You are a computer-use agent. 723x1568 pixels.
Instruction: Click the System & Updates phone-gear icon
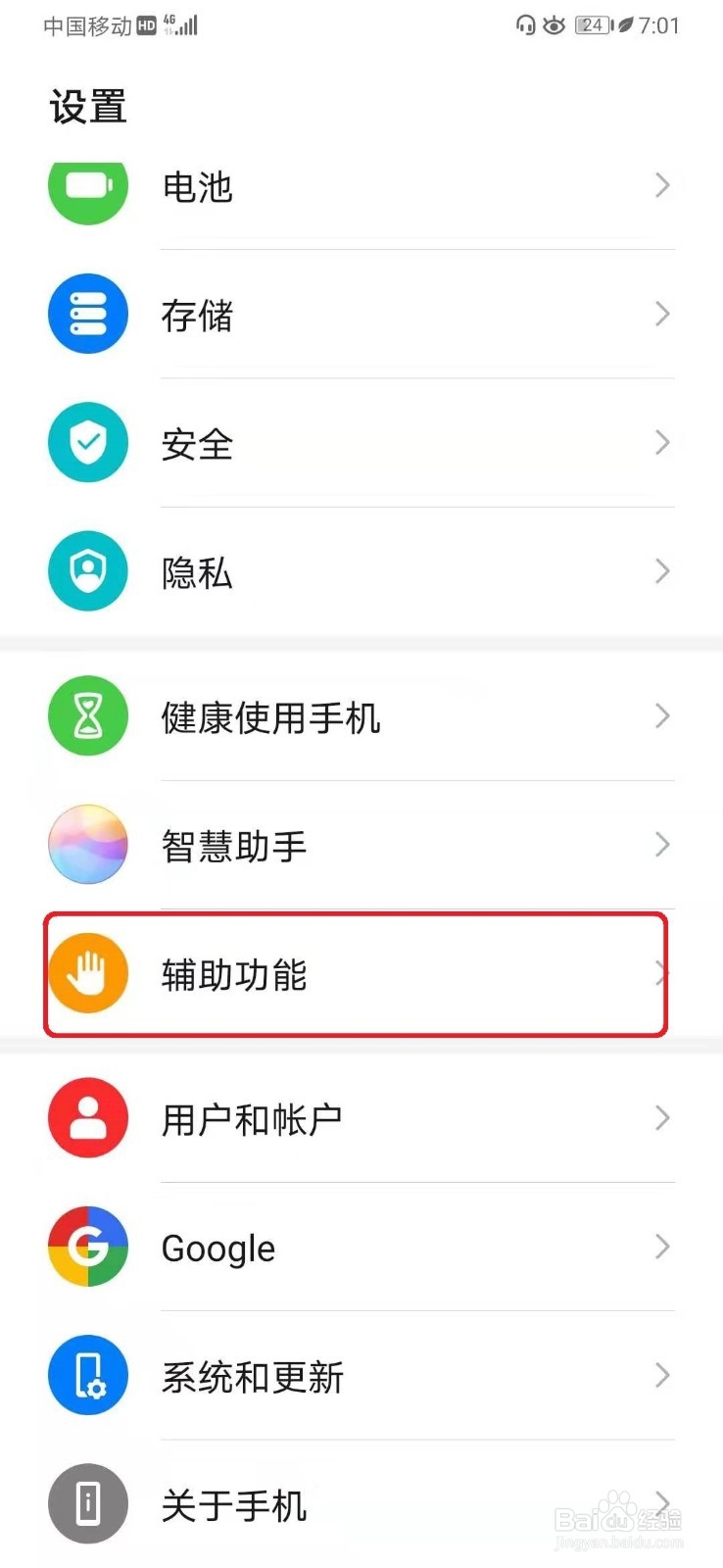point(87,1375)
